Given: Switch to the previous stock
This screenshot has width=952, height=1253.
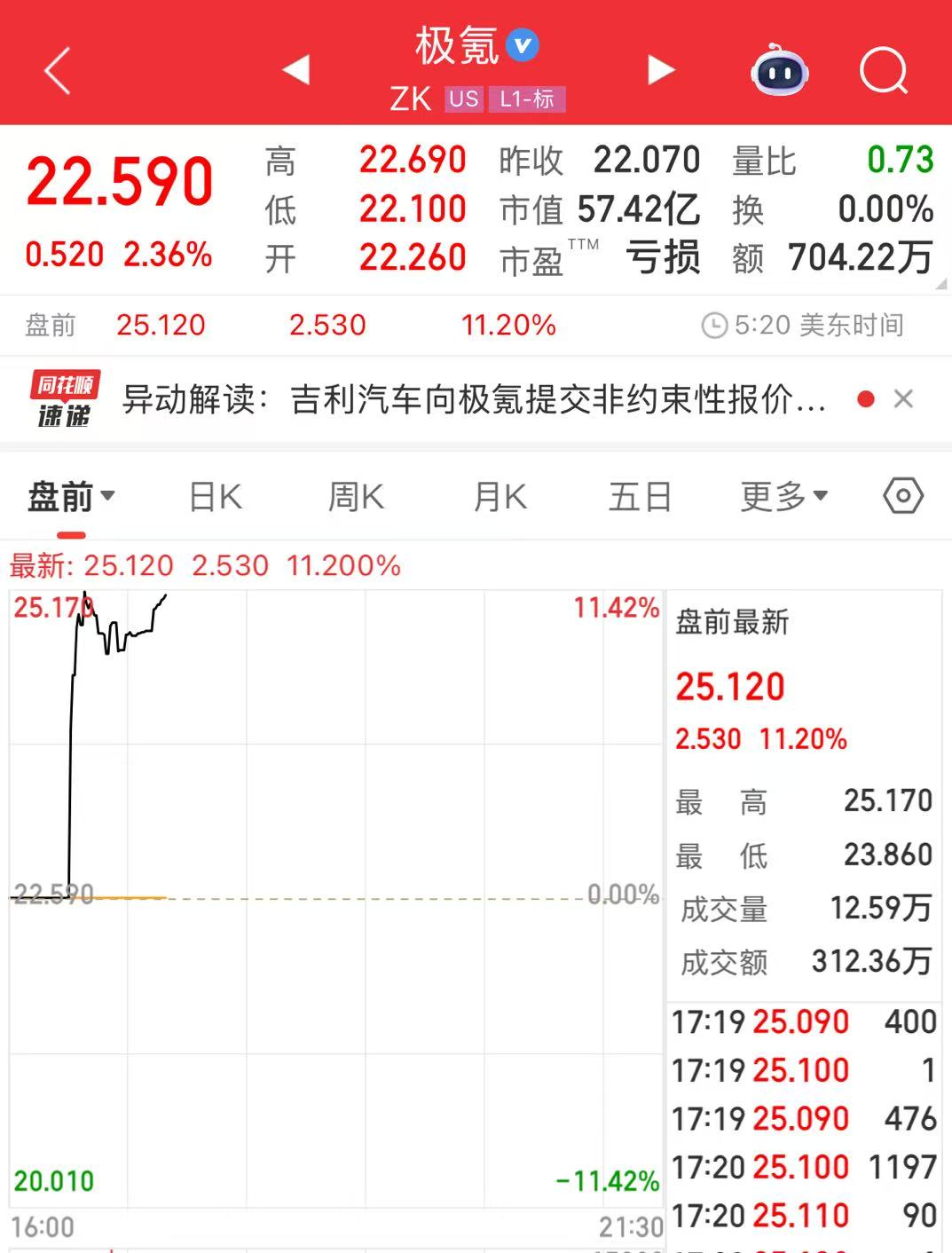Looking at the screenshot, I should (295, 69).
